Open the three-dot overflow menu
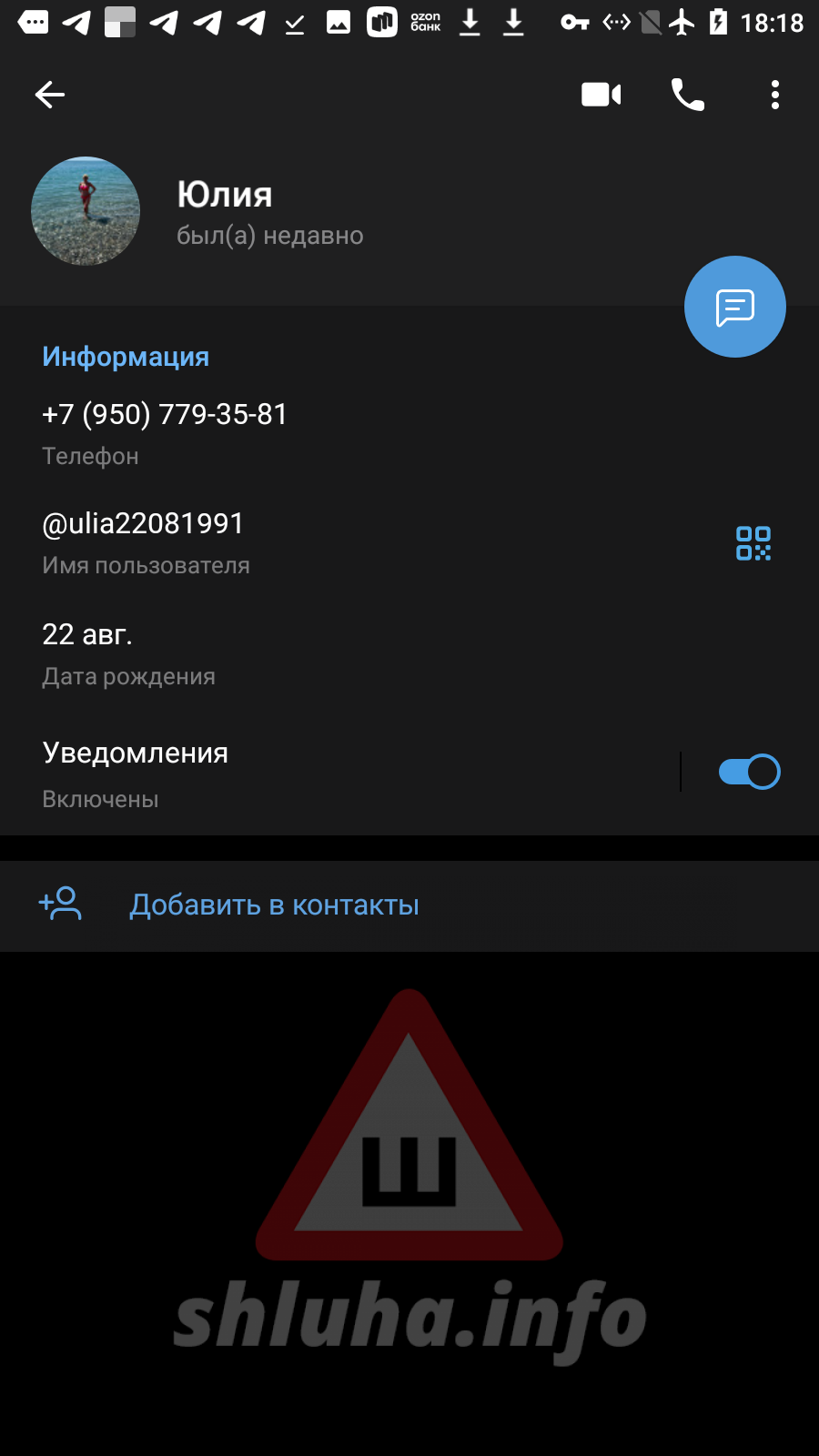 point(774,95)
